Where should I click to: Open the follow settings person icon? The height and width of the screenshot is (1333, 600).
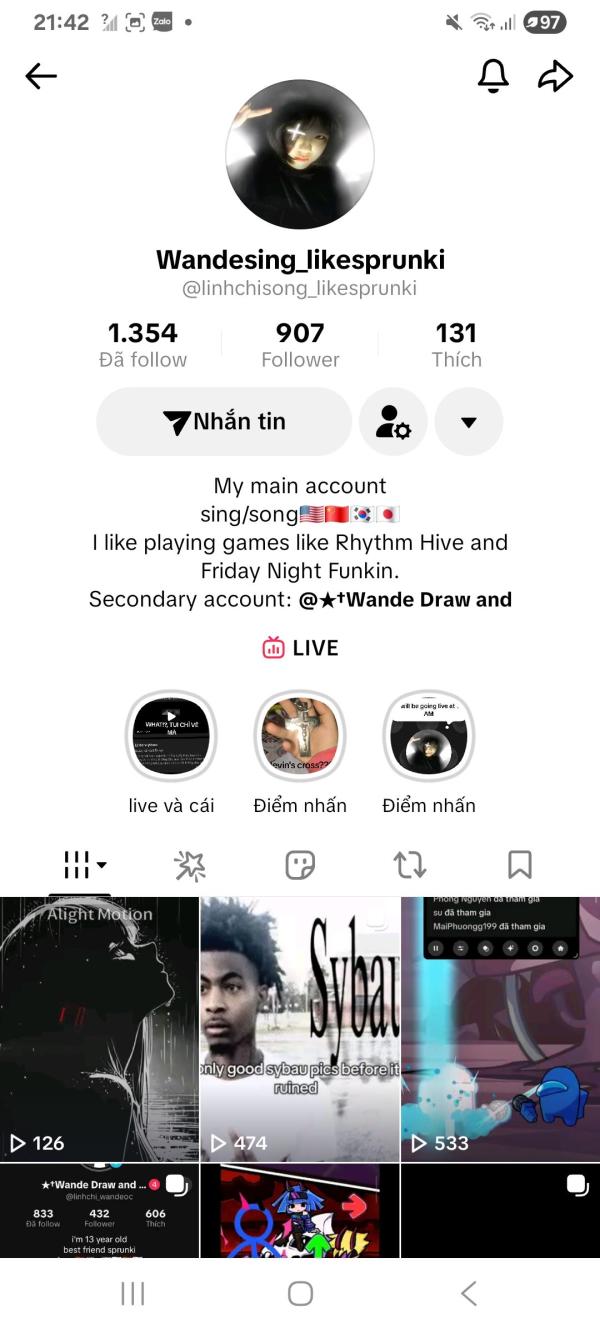click(x=393, y=422)
